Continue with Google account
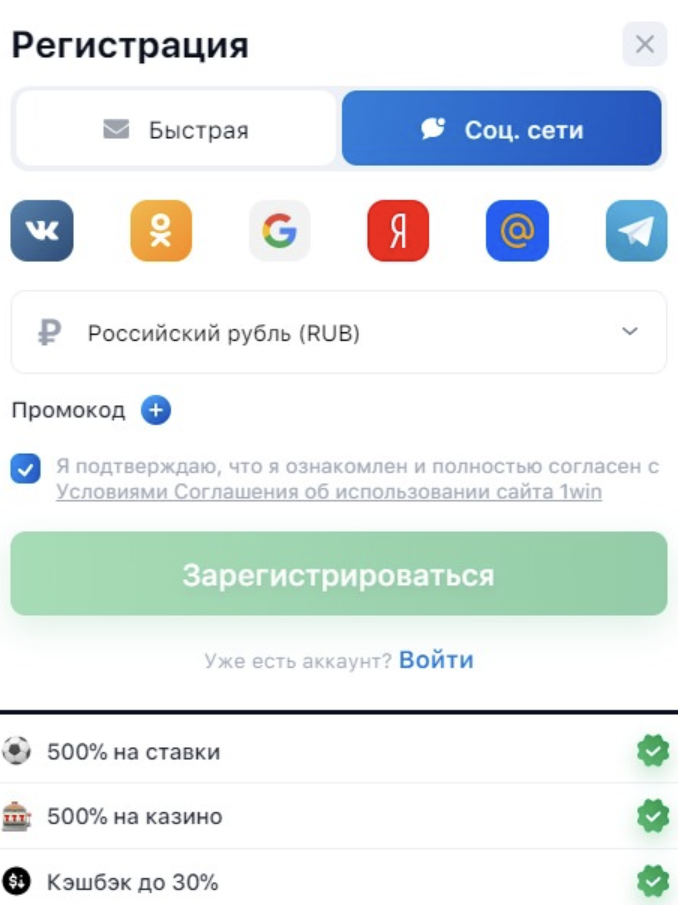The height and width of the screenshot is (914, 678). (280, 231)
